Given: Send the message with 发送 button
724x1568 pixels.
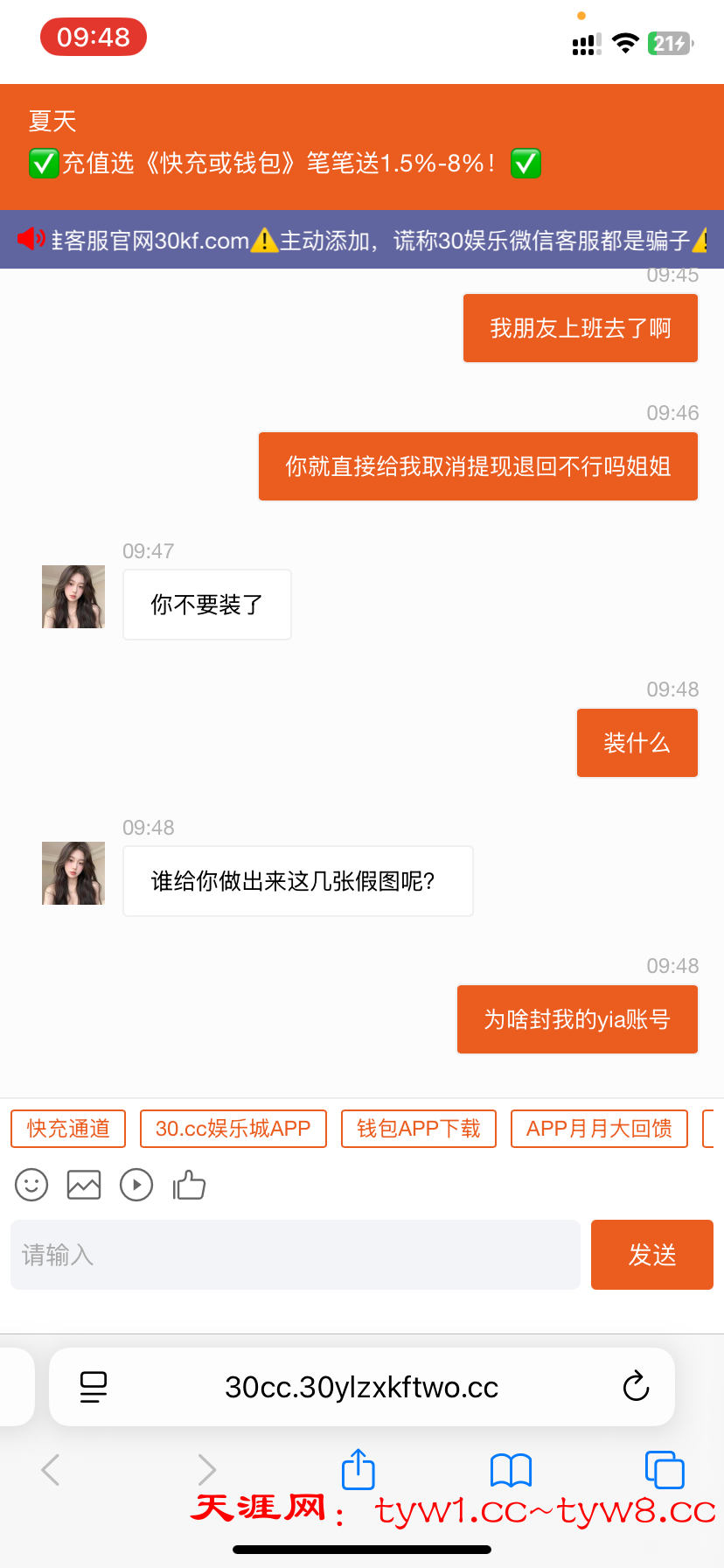Looking at the screenshot, I should coord(652,1255).
